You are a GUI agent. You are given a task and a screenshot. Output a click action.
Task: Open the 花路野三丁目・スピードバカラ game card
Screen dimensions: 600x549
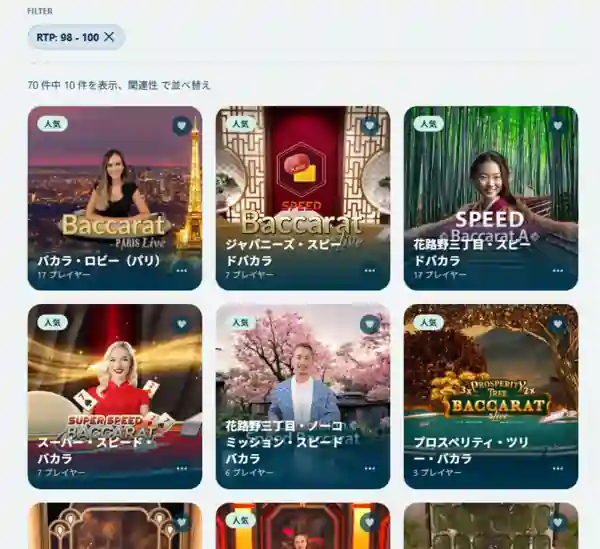point(490,190)
